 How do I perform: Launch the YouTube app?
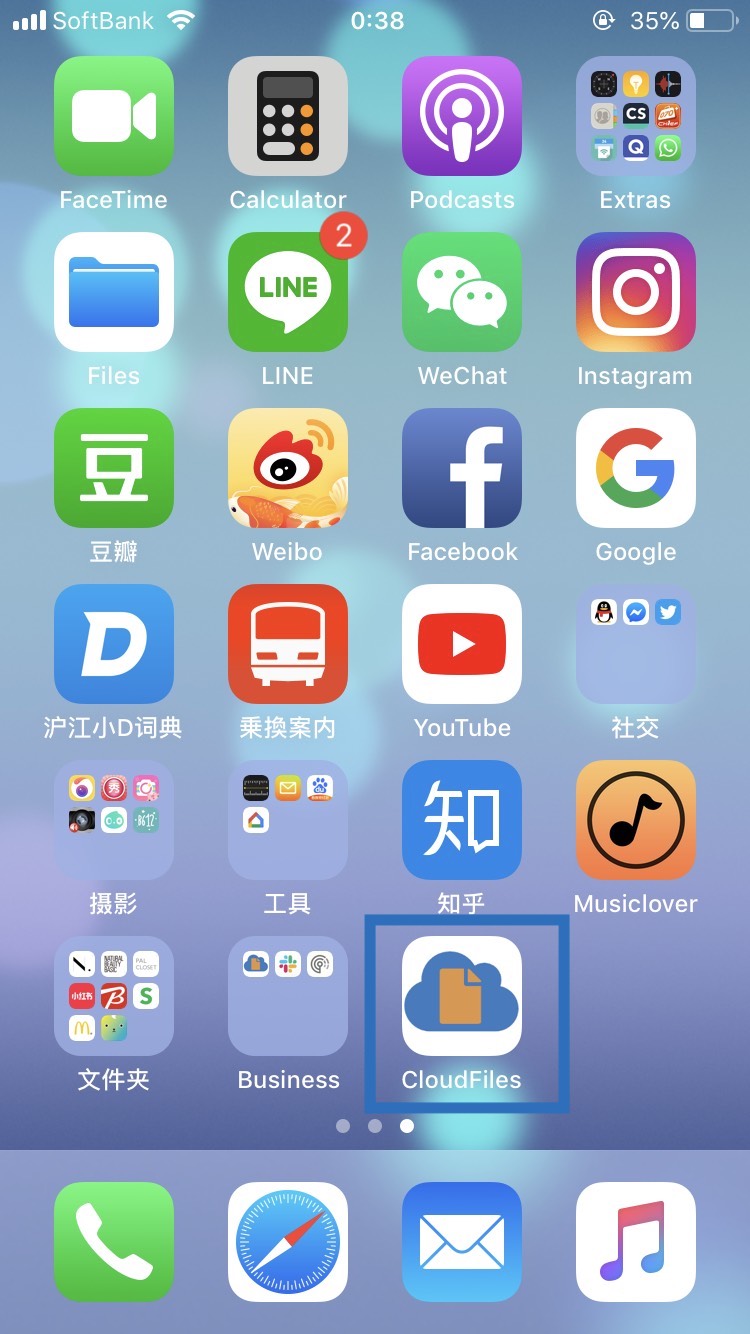point(462,644)
